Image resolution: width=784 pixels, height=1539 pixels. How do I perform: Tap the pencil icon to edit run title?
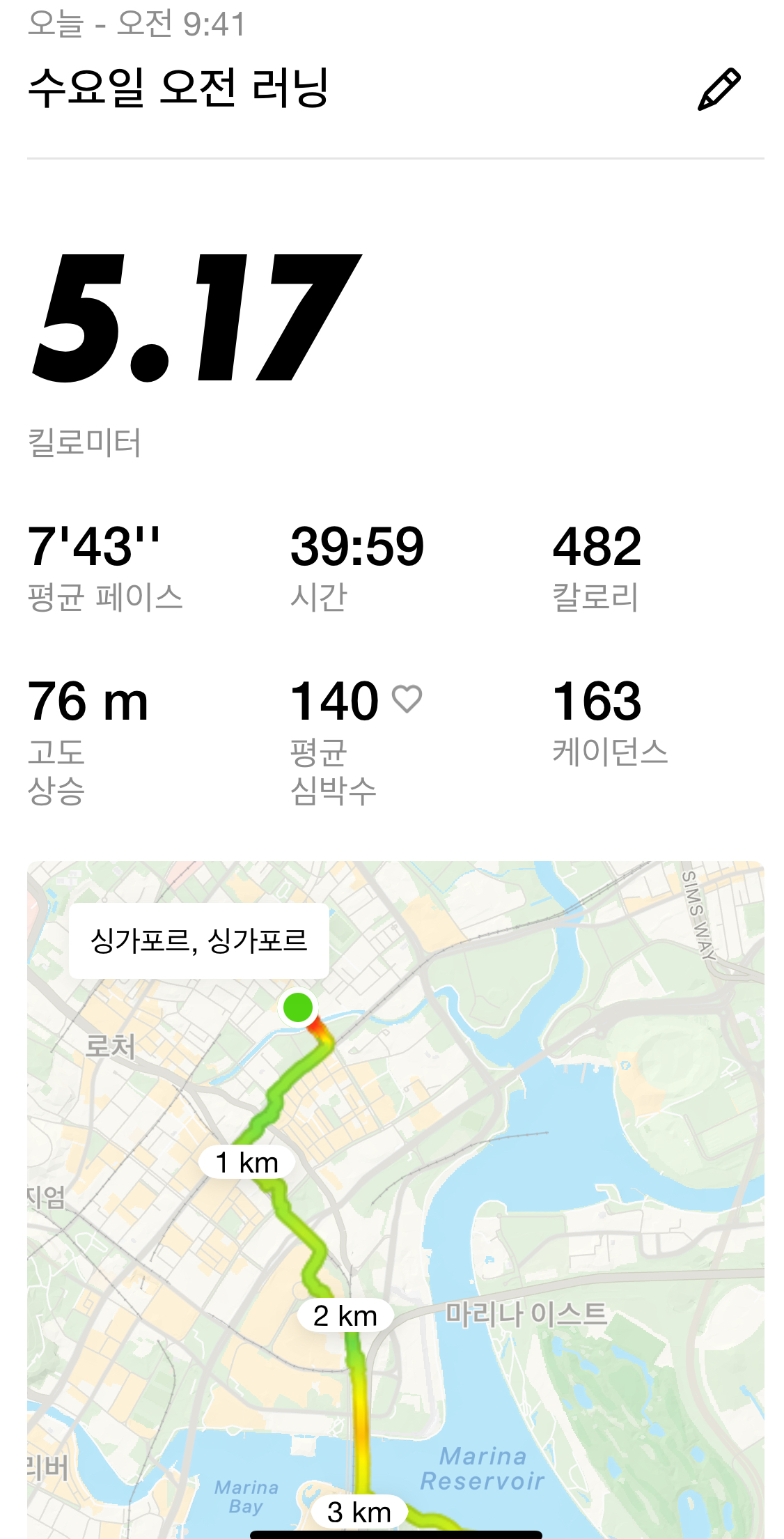tap(719, 89)
